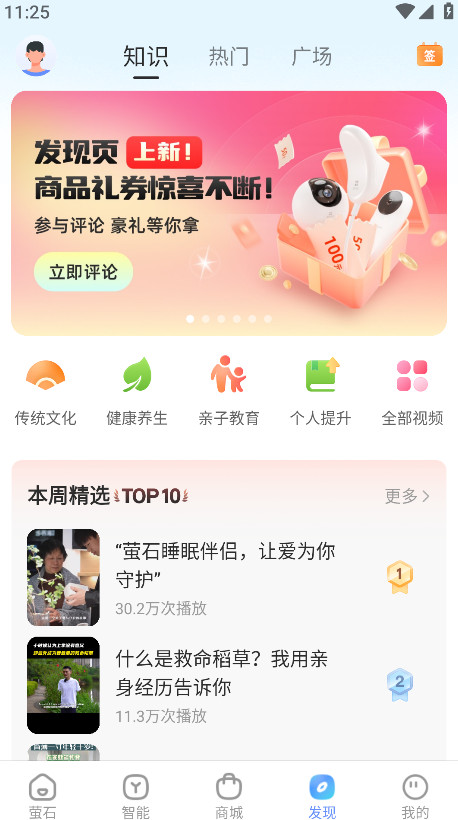Screen dimensions: 458x820
Task: Tap the 立即评论 button
Action: (84, 272)
